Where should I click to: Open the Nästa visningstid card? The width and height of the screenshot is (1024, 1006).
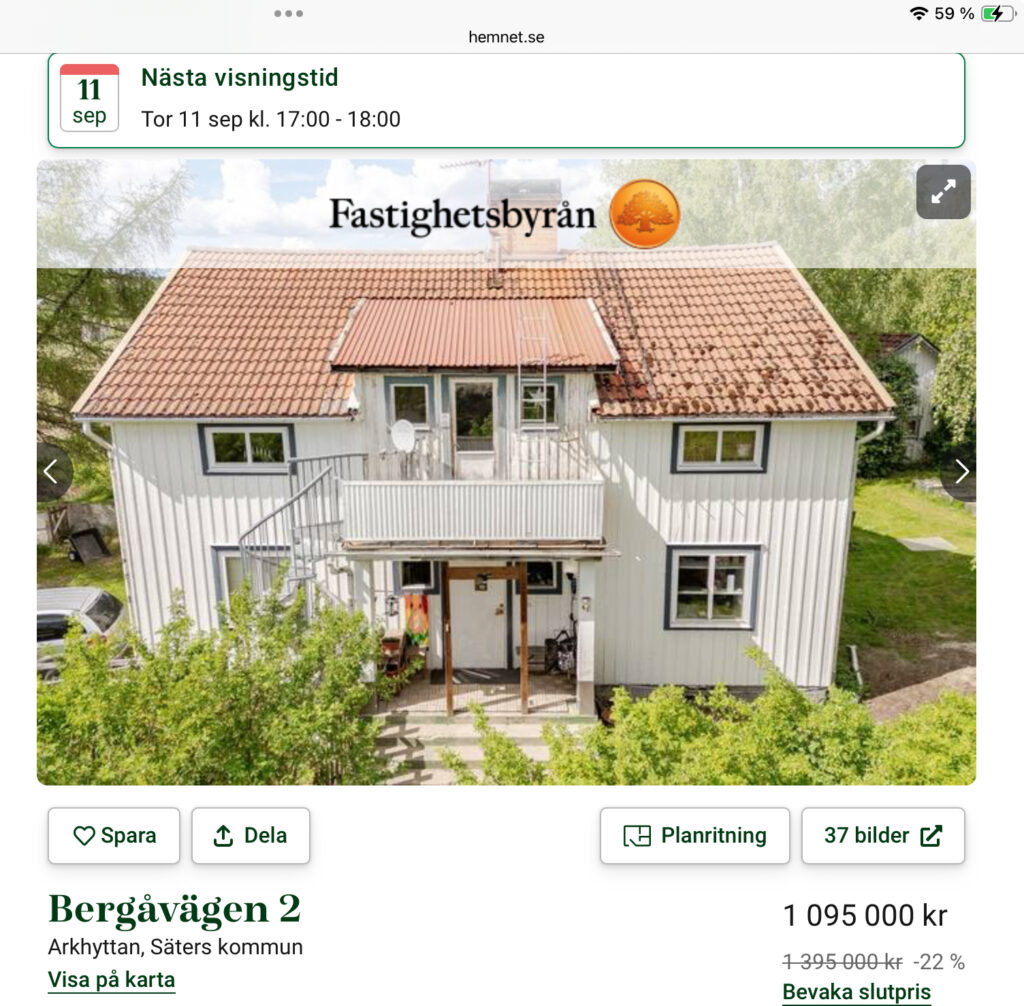pos(506,99)
